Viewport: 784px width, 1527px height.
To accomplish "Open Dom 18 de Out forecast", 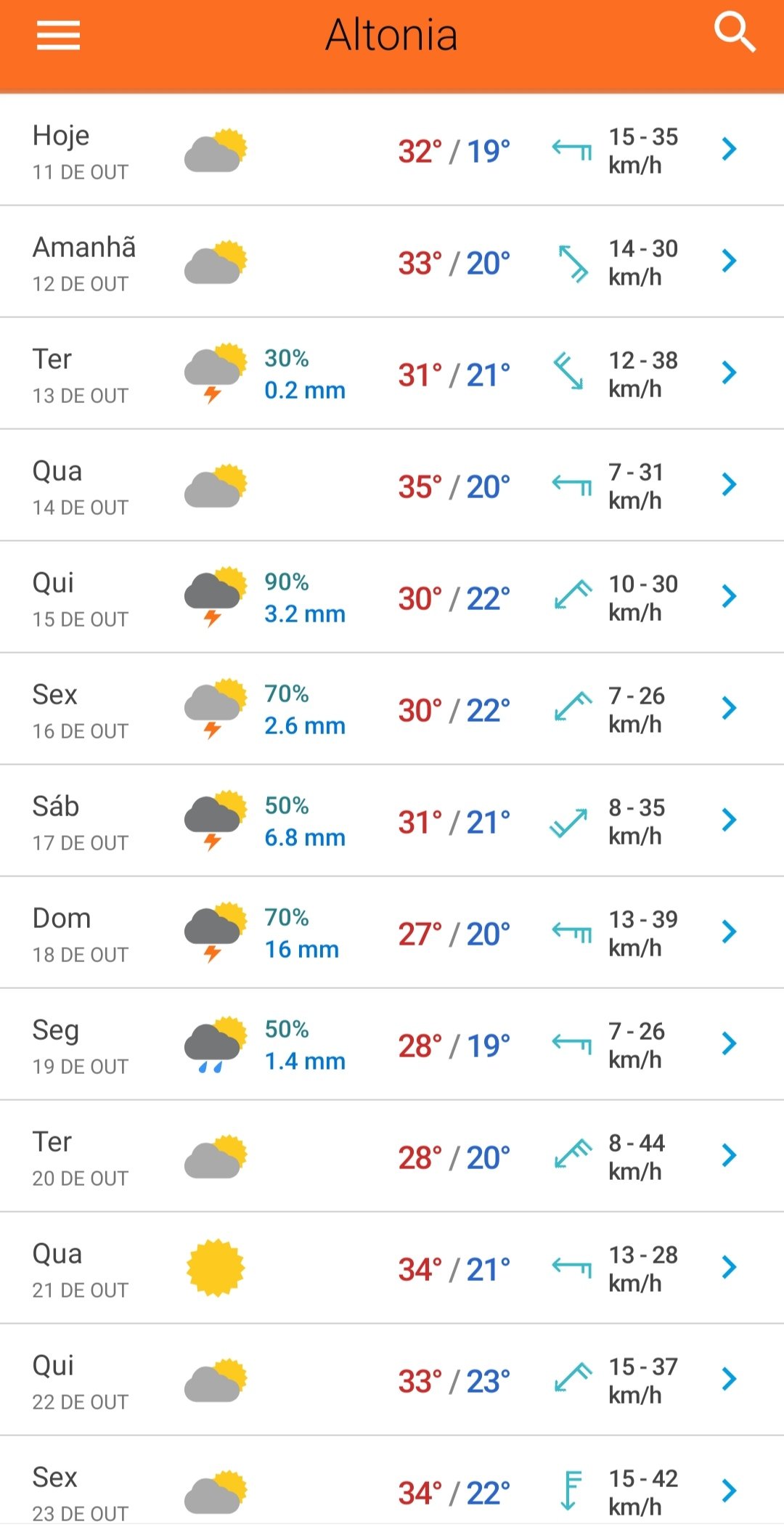I will (392, 932).
